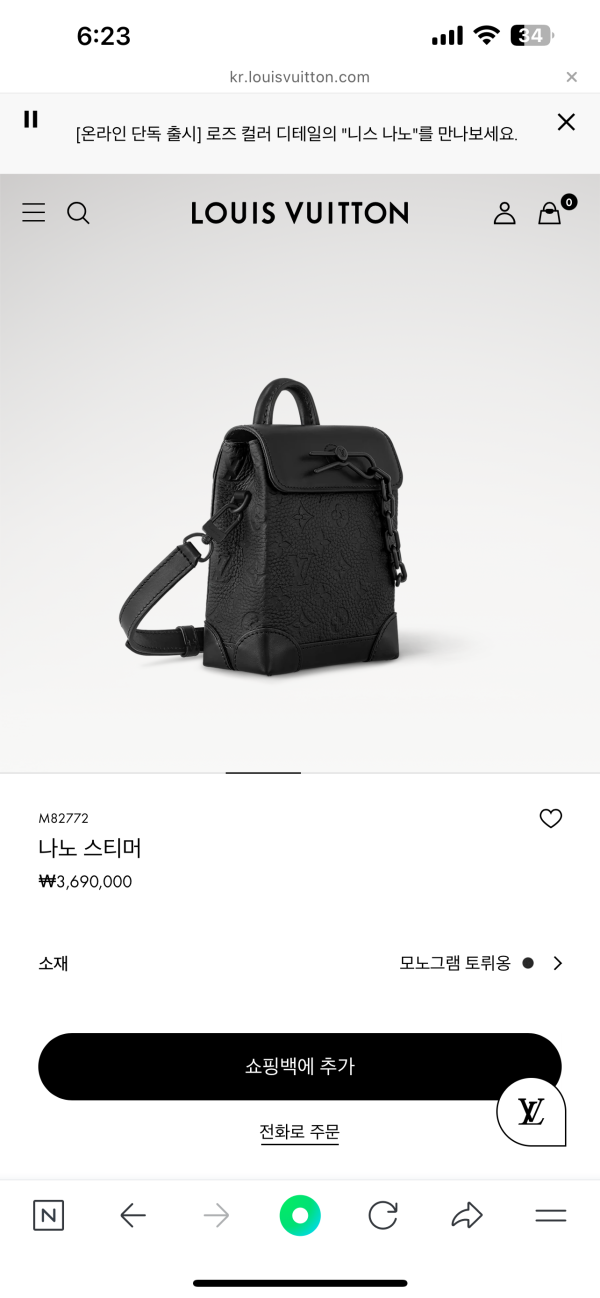
Task: Open the browser menu lines
Action: point(550,1215)
